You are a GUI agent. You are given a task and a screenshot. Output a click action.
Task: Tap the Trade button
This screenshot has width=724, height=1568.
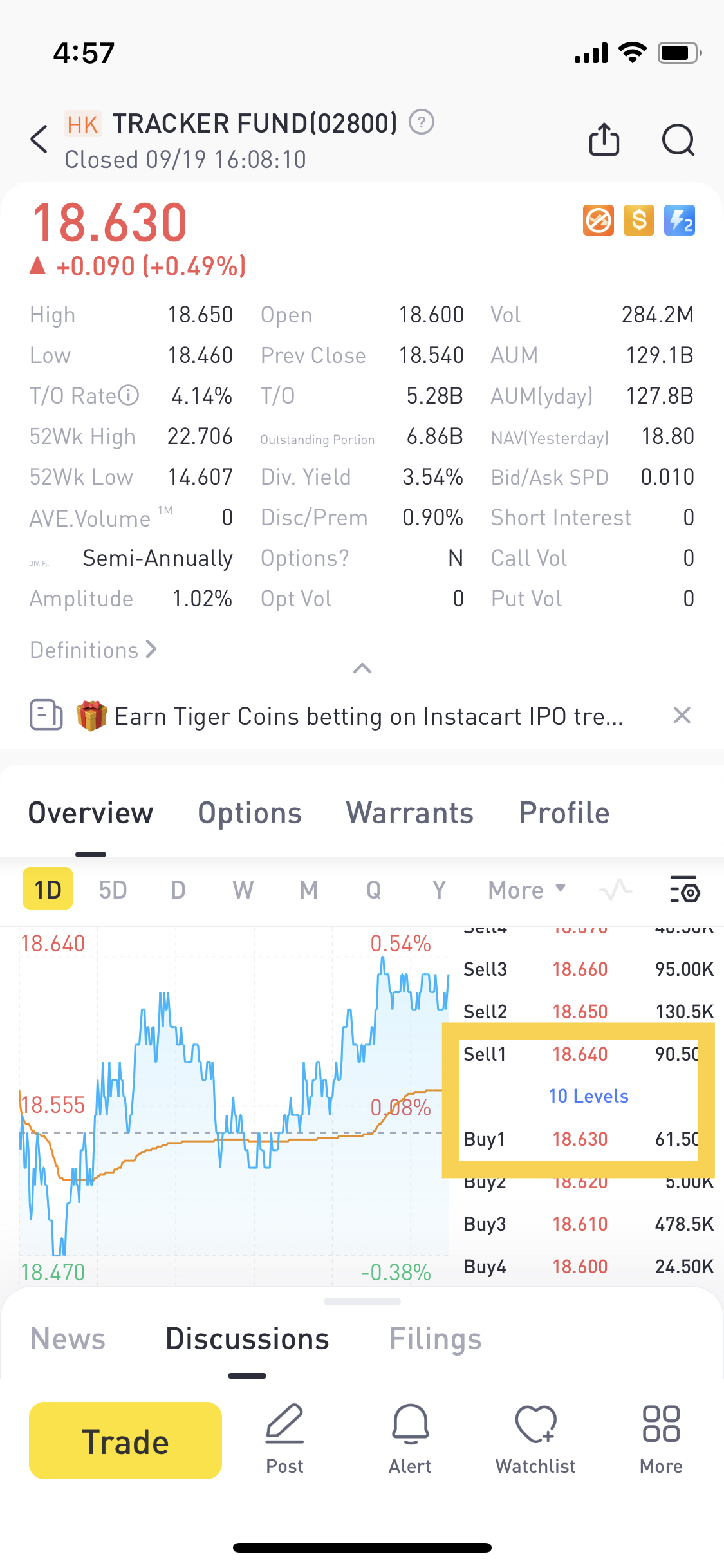[125, 1441]
